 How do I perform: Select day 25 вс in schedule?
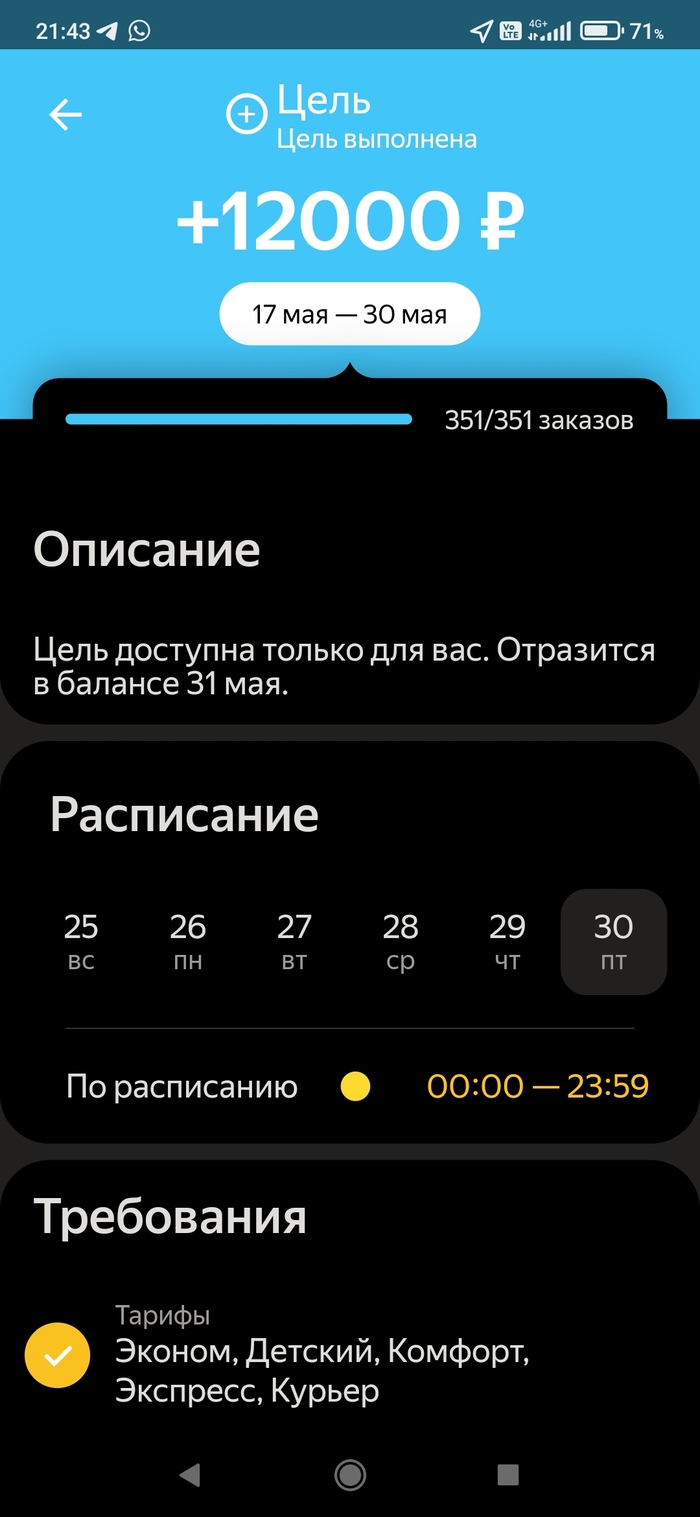81,941
